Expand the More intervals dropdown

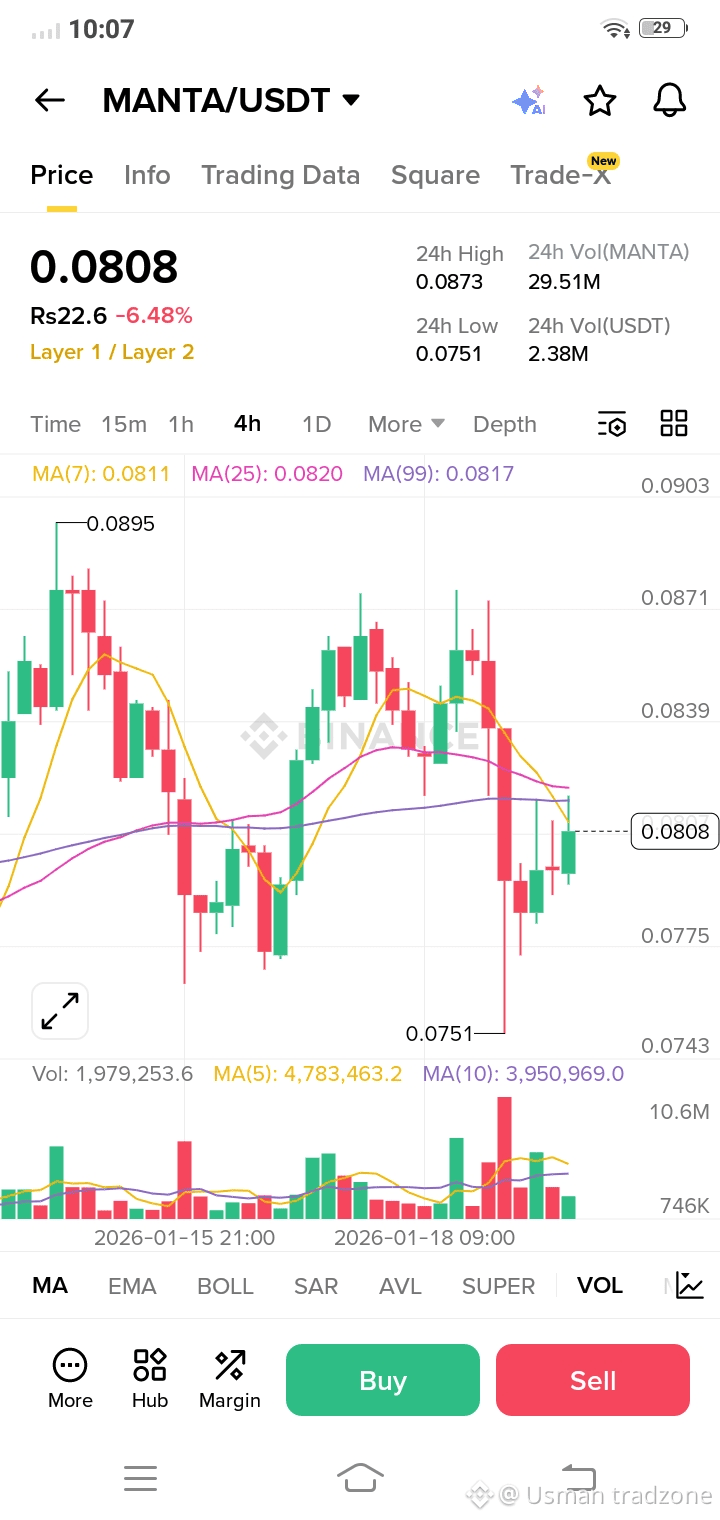406,424
